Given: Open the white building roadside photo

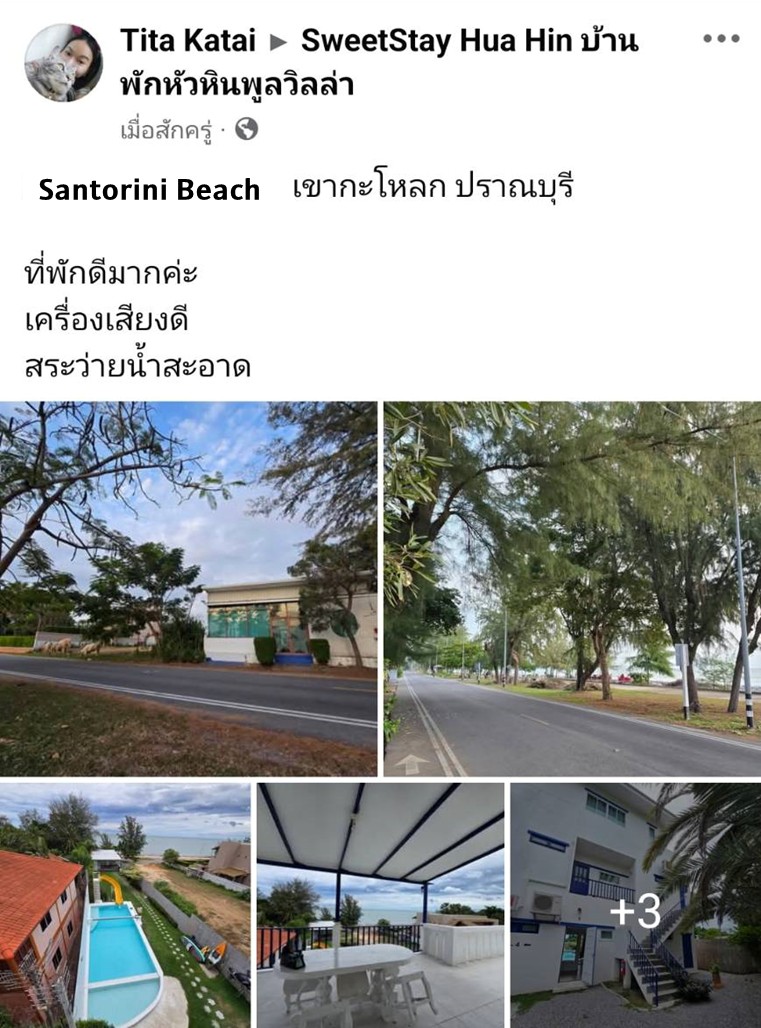Looking at the screenshot, I should pos(188,589).
